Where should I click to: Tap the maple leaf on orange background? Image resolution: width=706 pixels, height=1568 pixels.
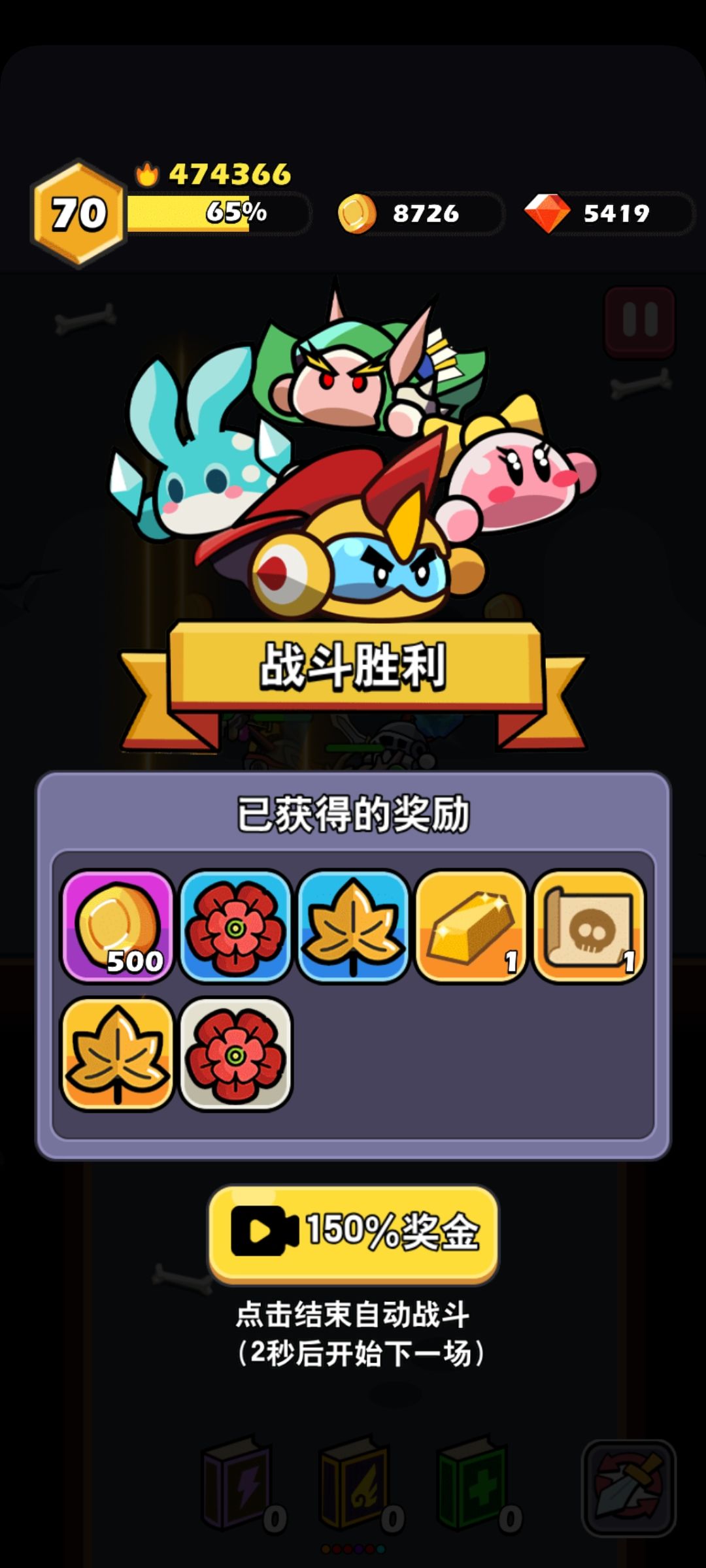pyautogui.click(x=118, y=1053)
